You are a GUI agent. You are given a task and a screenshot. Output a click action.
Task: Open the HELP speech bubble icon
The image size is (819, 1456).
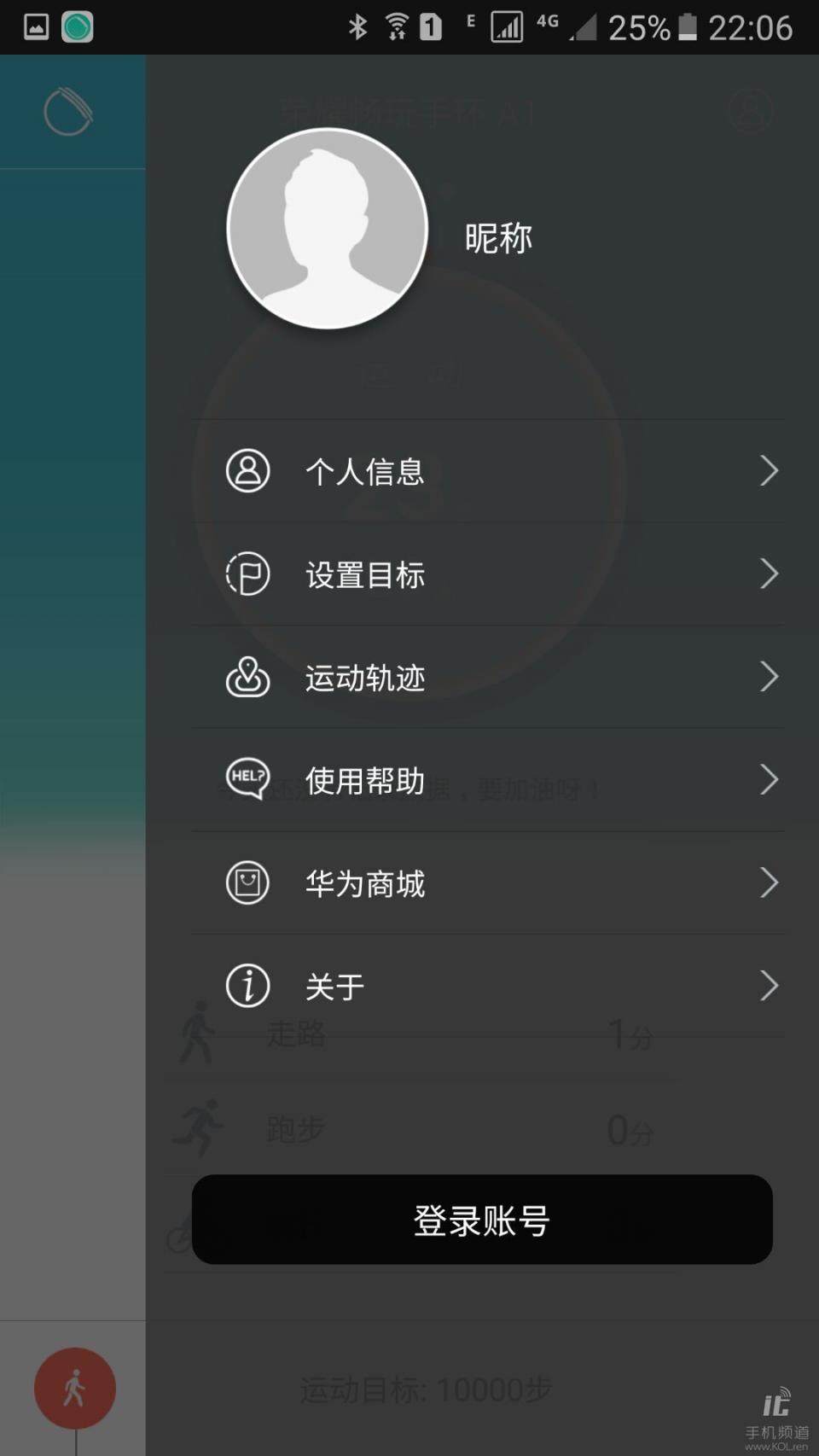click(247, 779)
